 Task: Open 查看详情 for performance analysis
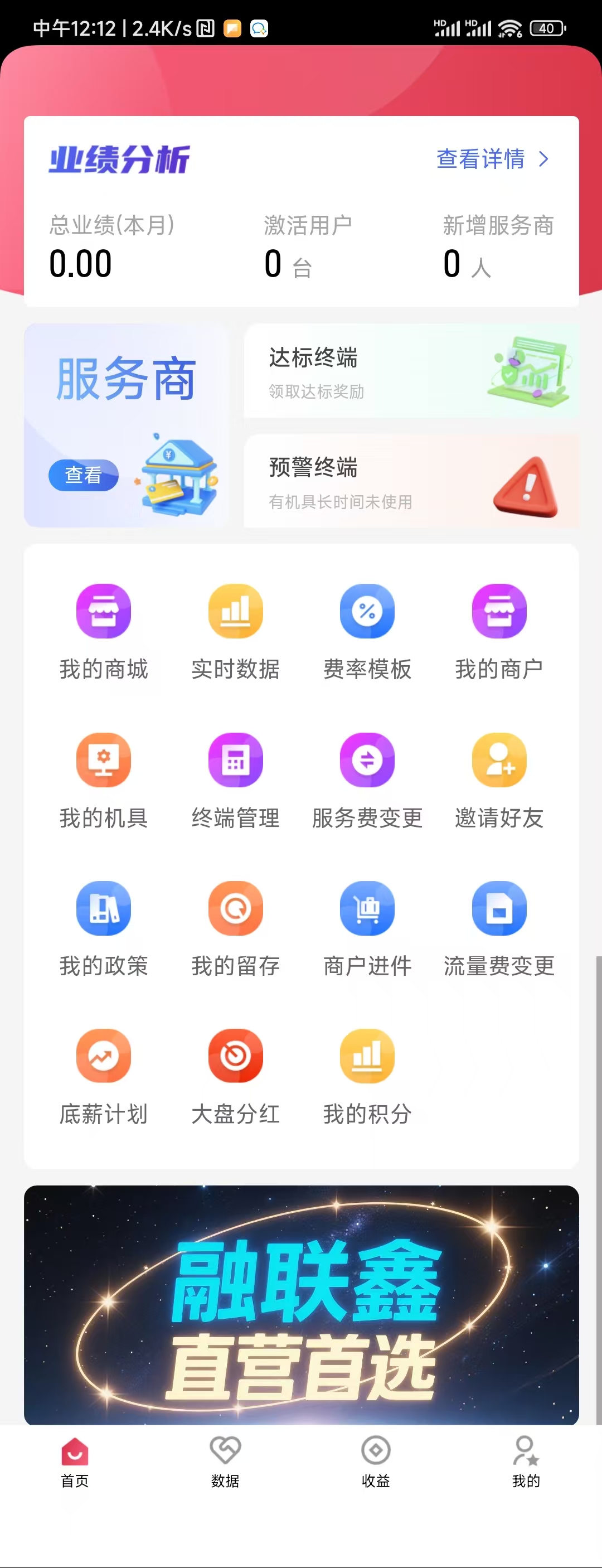pos(492,159)
